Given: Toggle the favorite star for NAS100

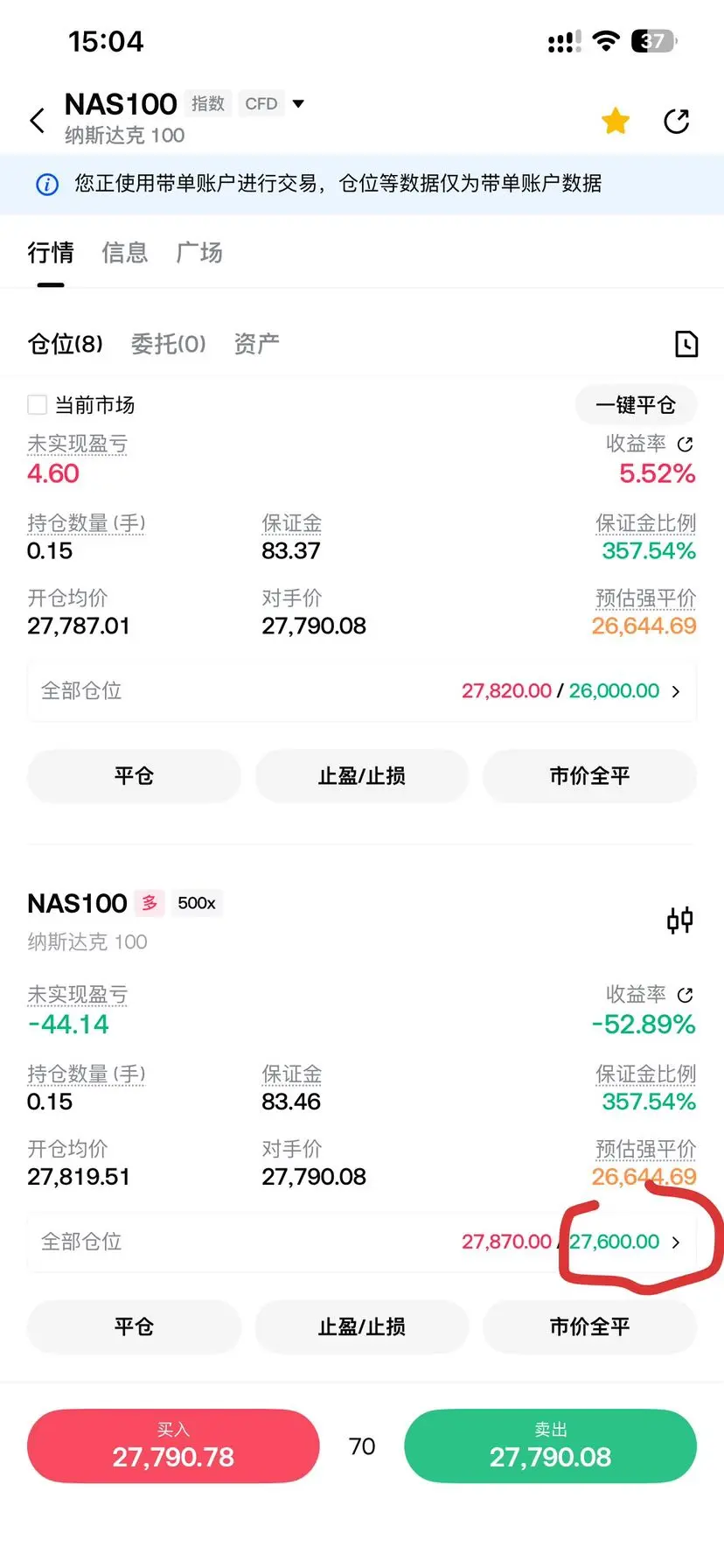Looking at the screenshot, I should [616, 121].
